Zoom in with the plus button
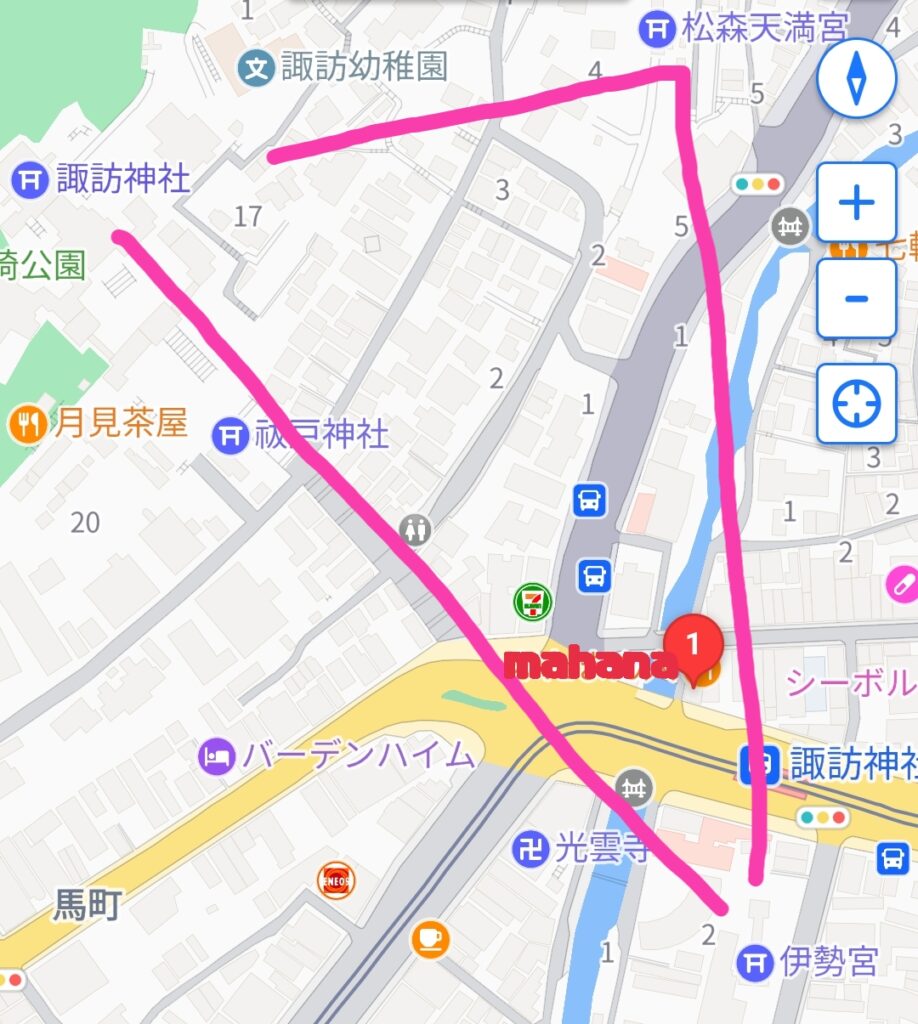Image resolution: width=918 pixels, height=1024 pixels. coord(856,203)
